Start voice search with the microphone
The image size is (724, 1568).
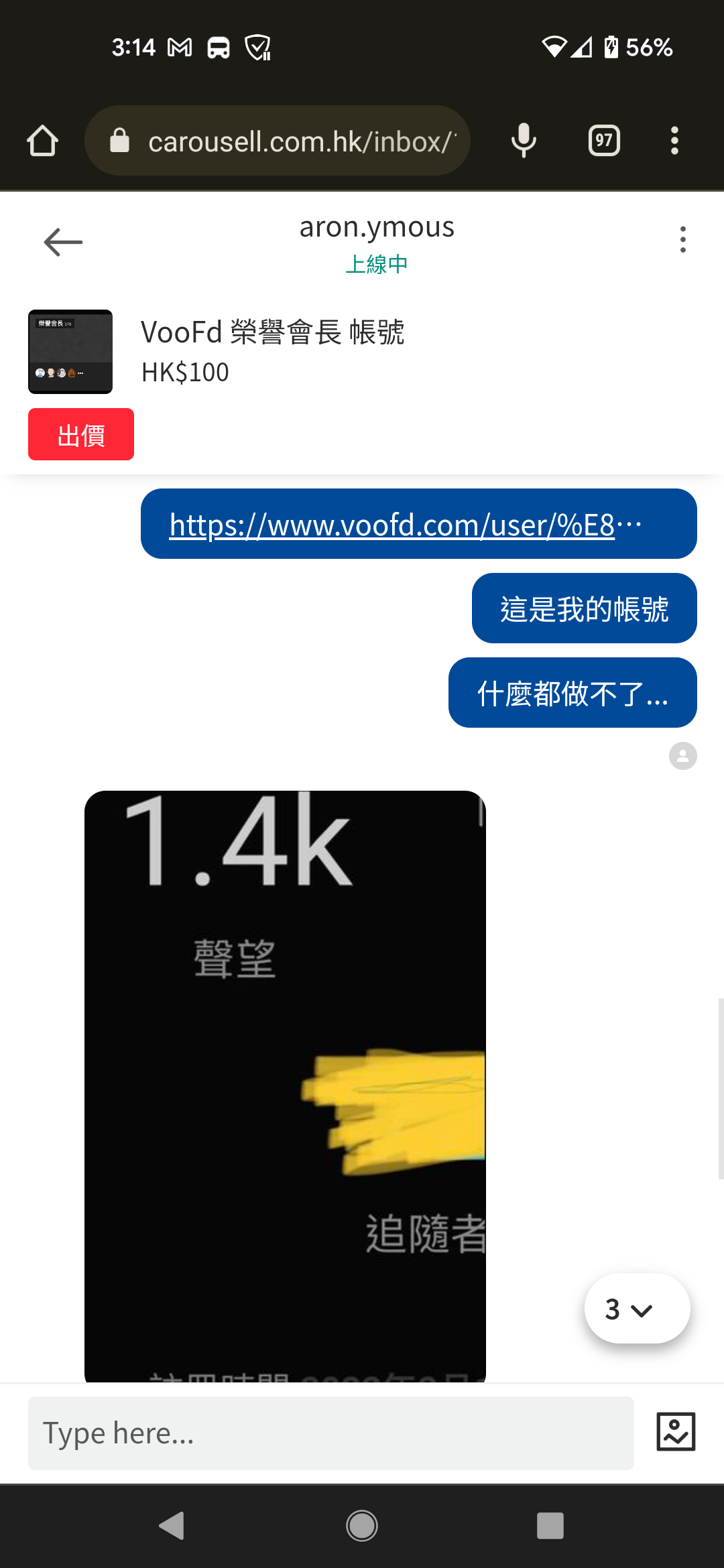click(524, 141)
